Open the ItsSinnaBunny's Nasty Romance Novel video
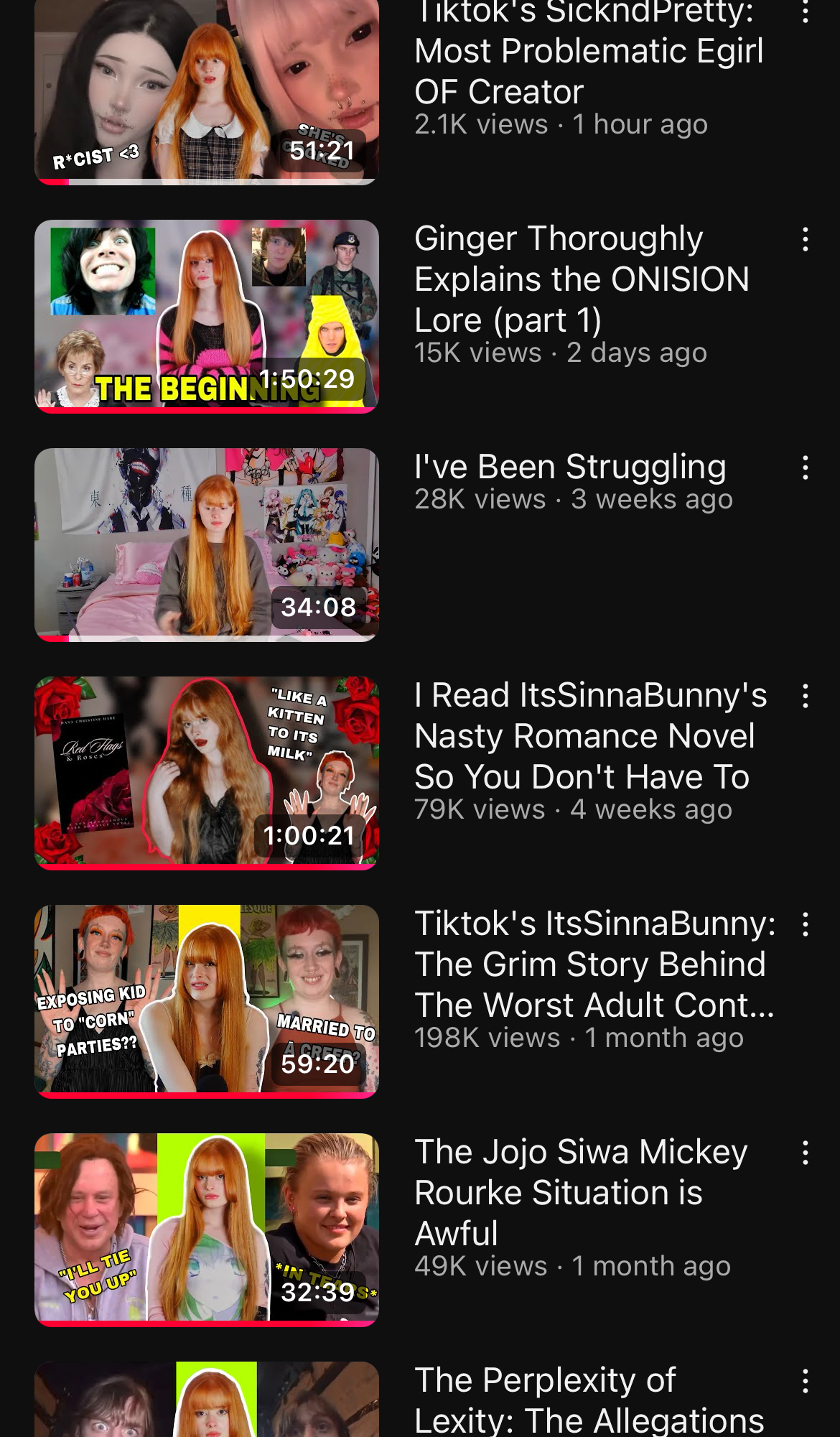The image size is (840, 1437). coord(207,773)
